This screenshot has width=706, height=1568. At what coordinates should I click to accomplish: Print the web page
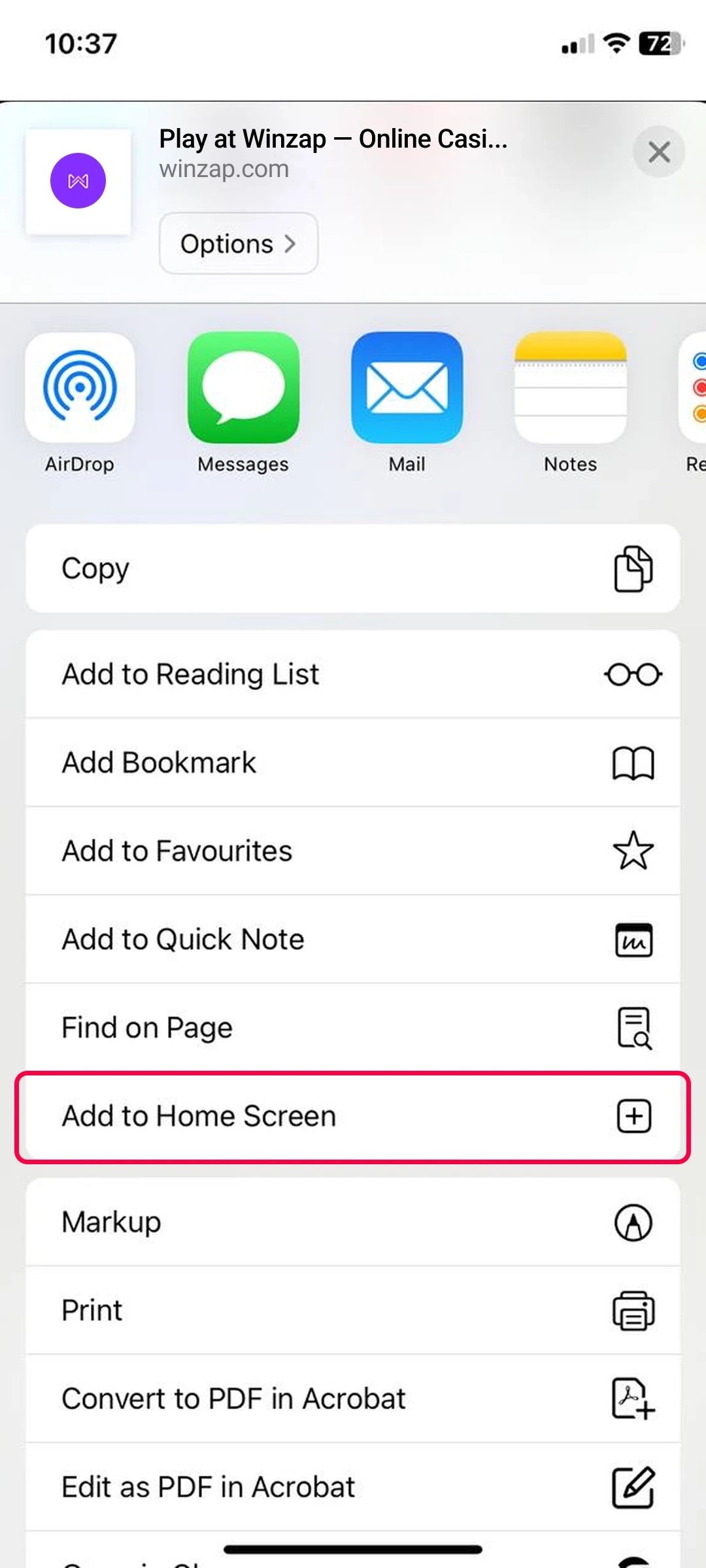coord(353,1310)
